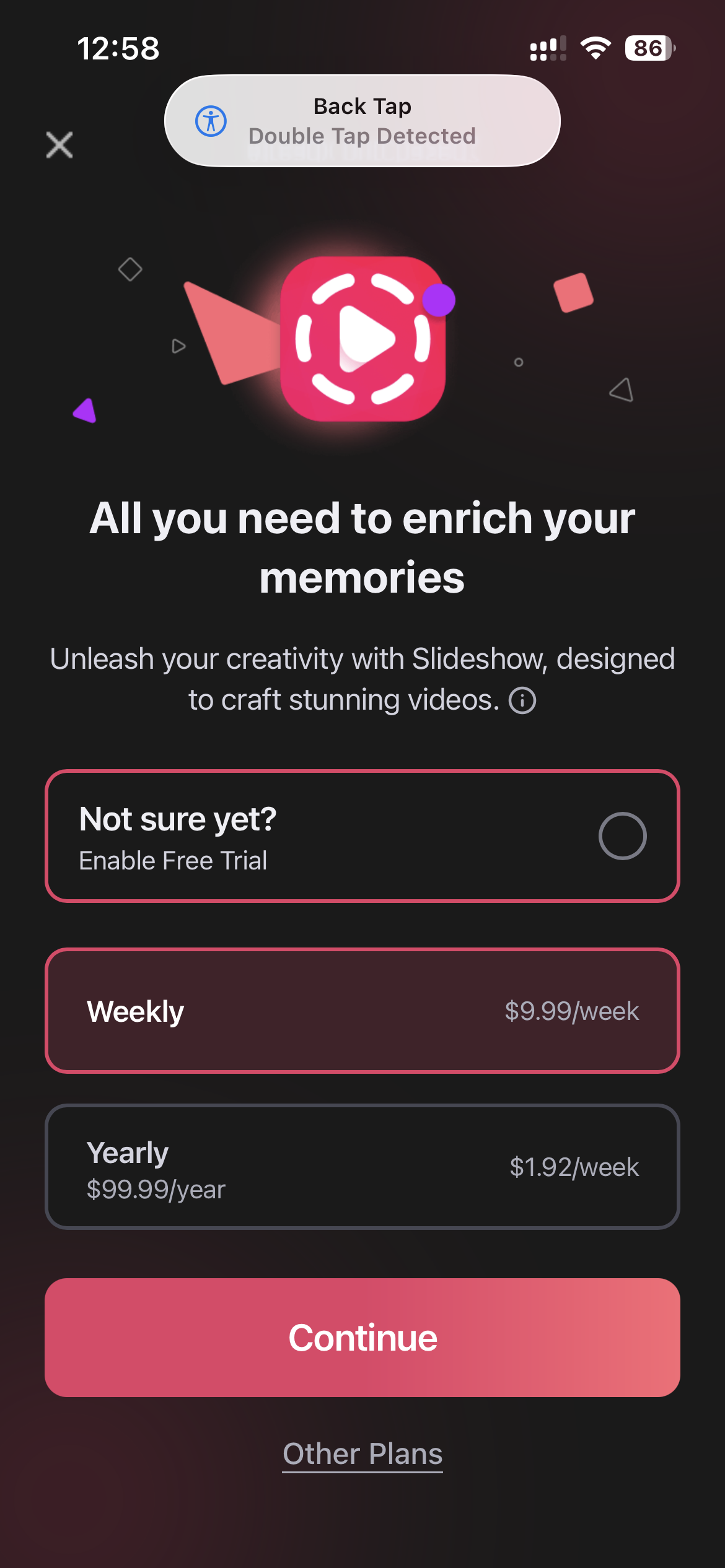Enable the Free Trial option
This screenshot has height=1568, width=725.
622,836
